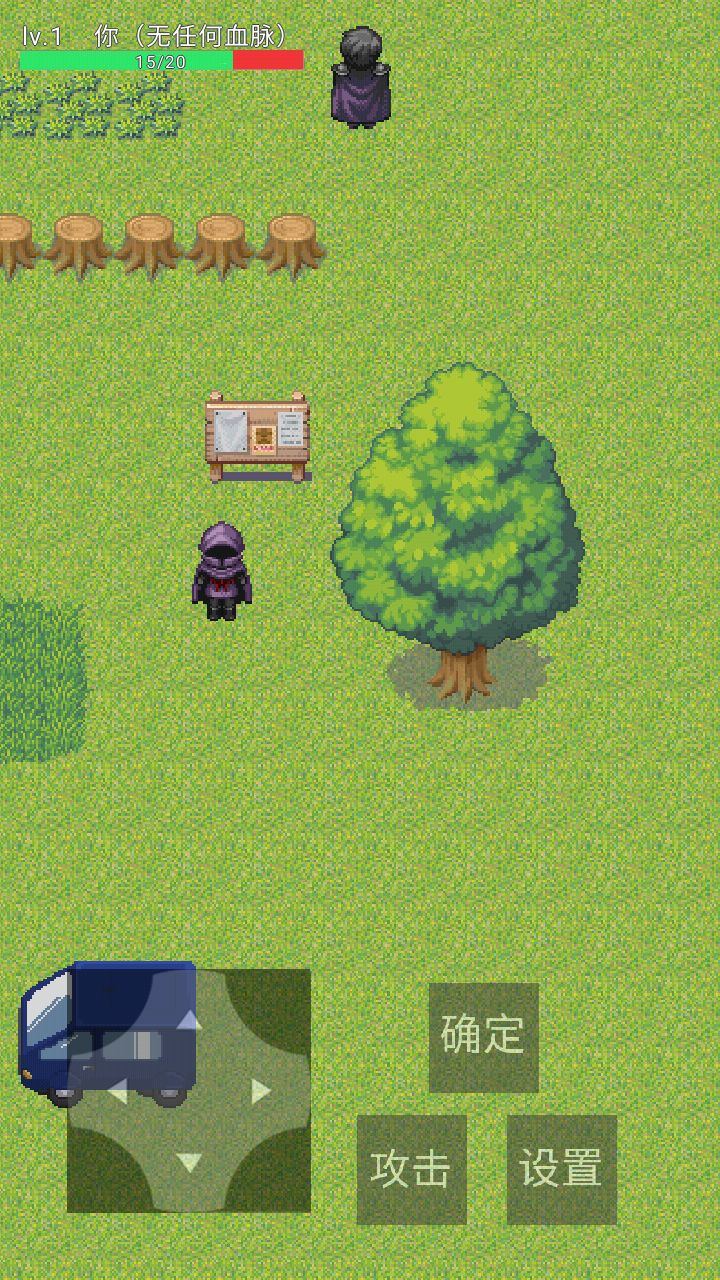This screenshot has width=720, height=1280.
Task: Tap the D-pad left arrow
Action: point(117,1092)
